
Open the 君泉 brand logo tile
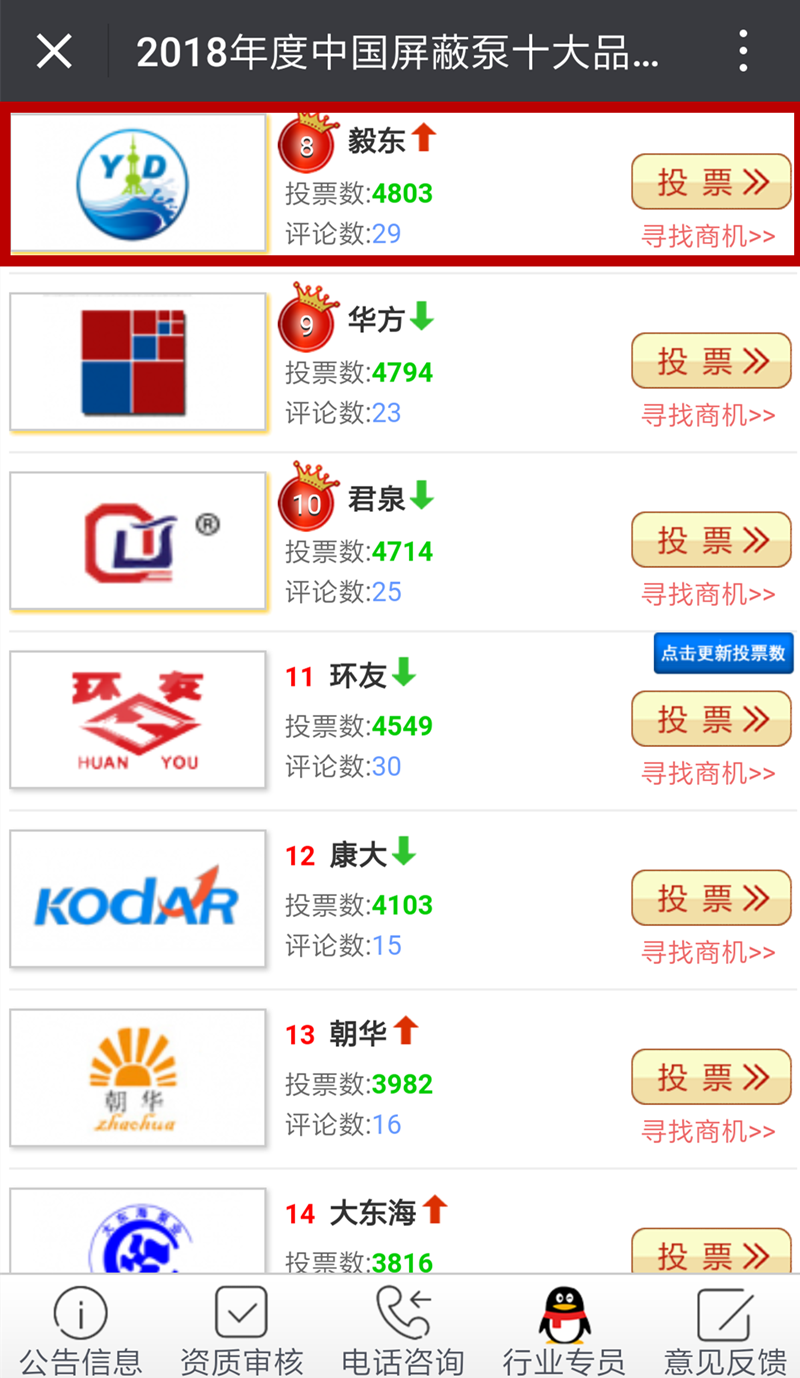click(138, 541)
